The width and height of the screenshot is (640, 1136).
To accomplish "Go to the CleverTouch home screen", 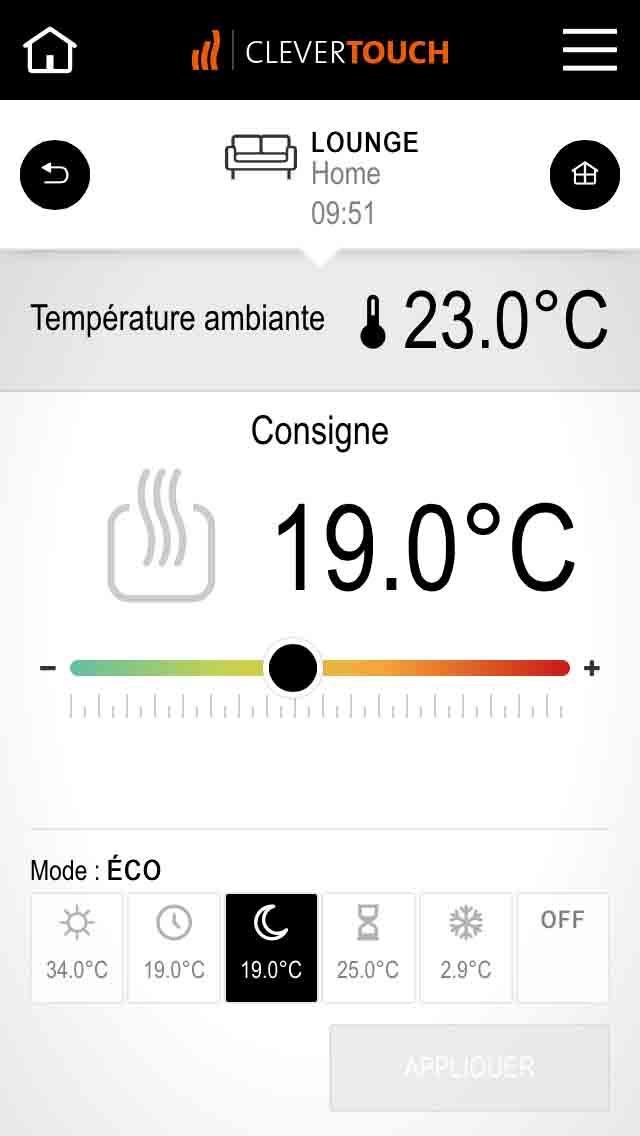I will pos(50,50).
